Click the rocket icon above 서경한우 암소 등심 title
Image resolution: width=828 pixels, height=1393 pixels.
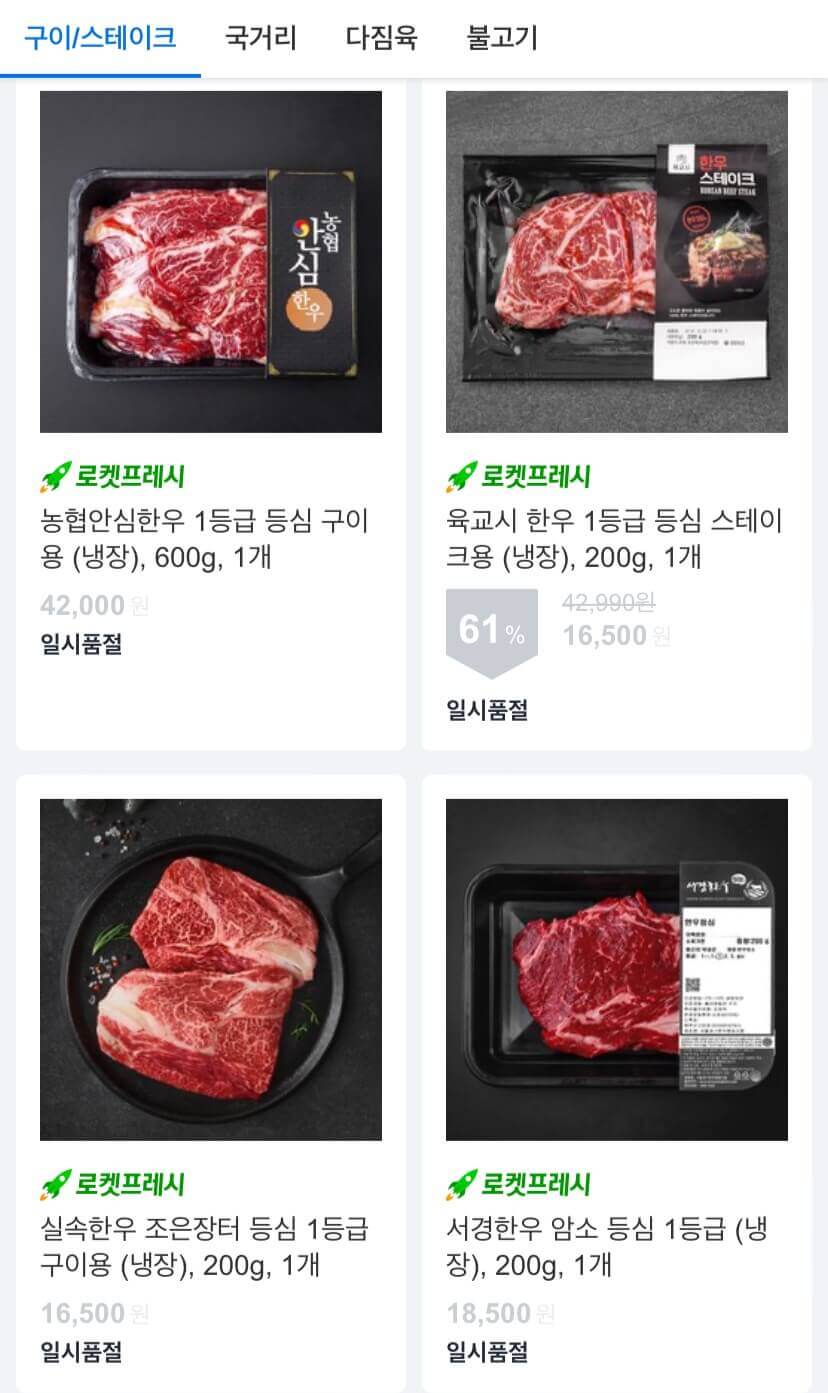458,1183
